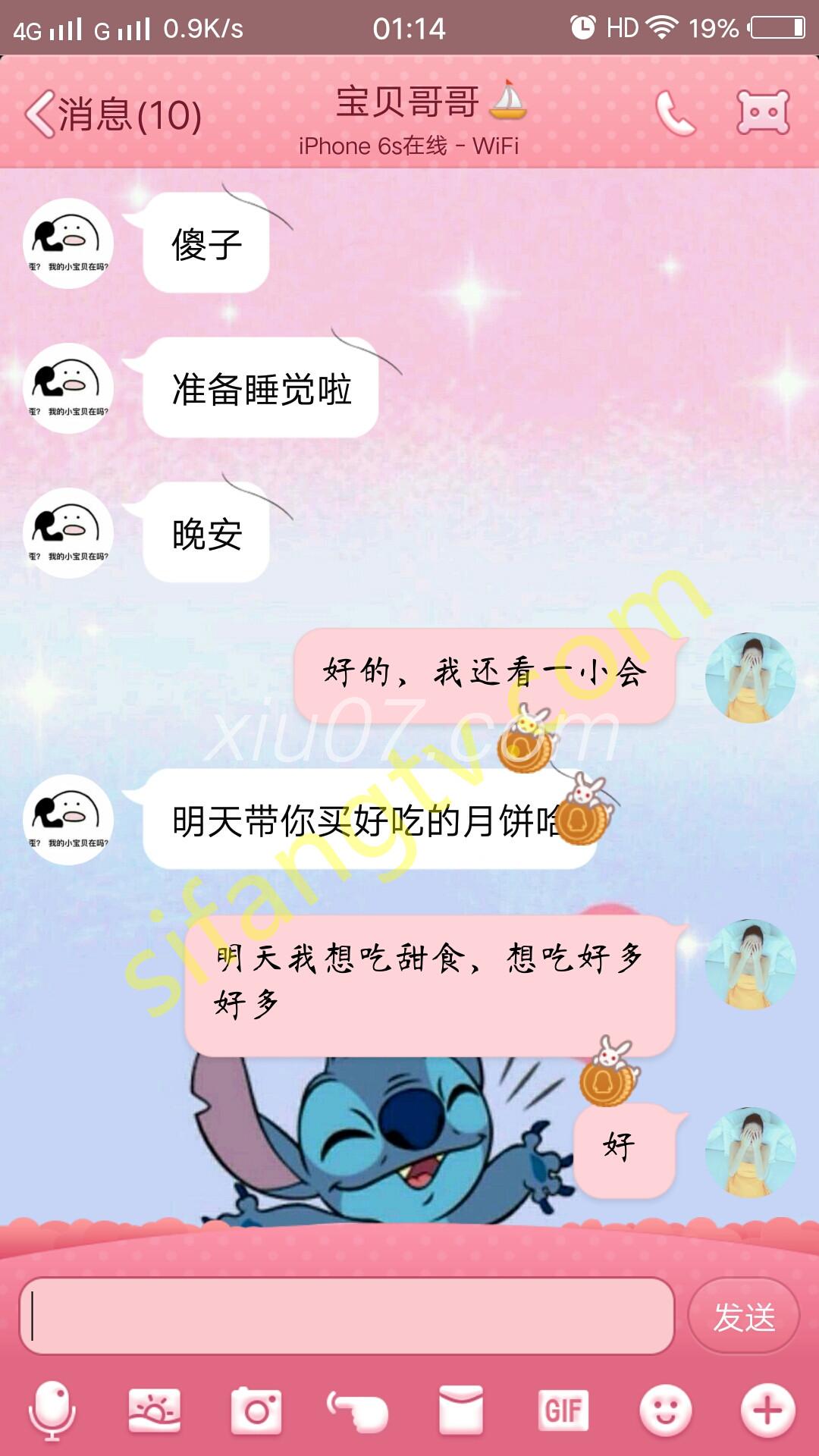The image size is (819, 1456).
Task: Tap the 发送 send button
Action: 743,1316
